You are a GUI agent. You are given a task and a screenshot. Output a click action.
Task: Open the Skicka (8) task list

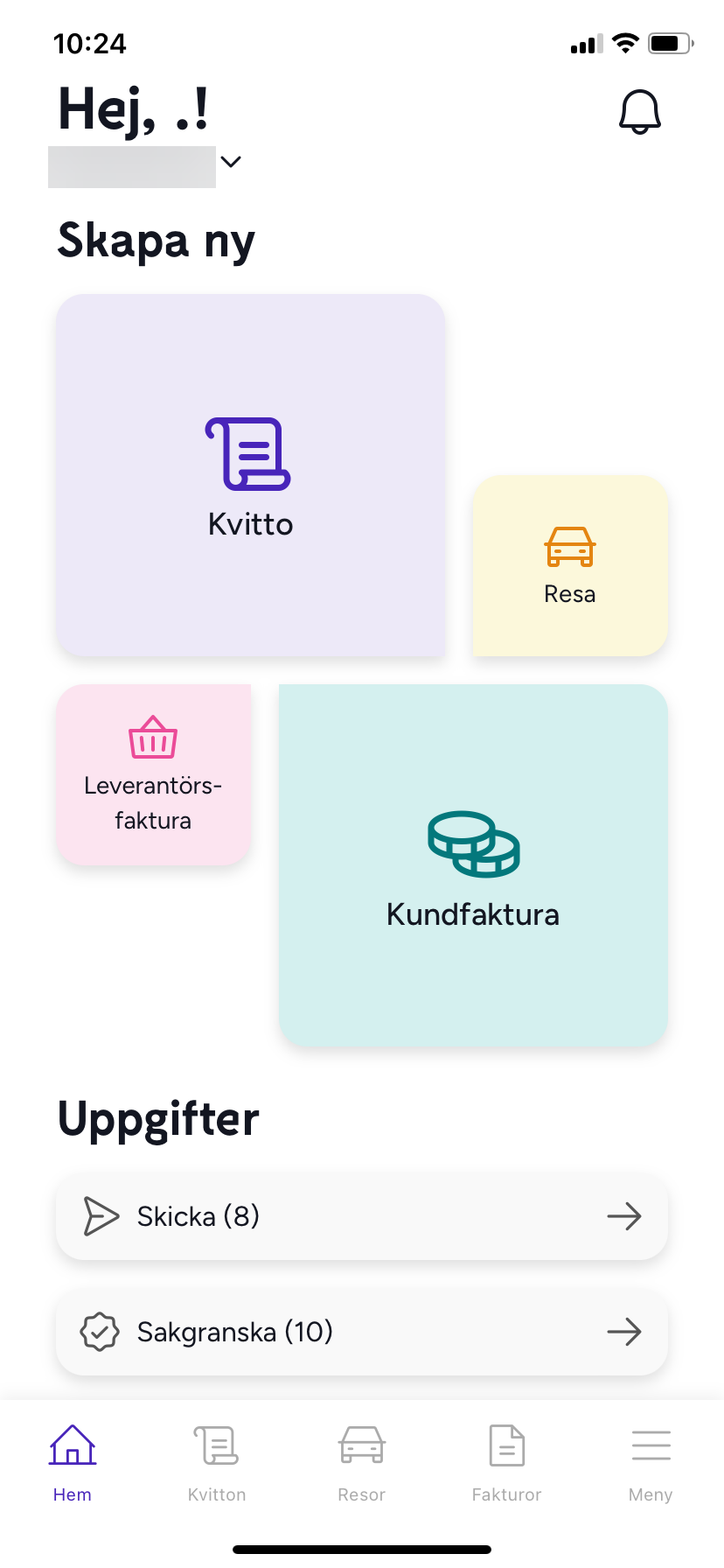coord(362,1216)
